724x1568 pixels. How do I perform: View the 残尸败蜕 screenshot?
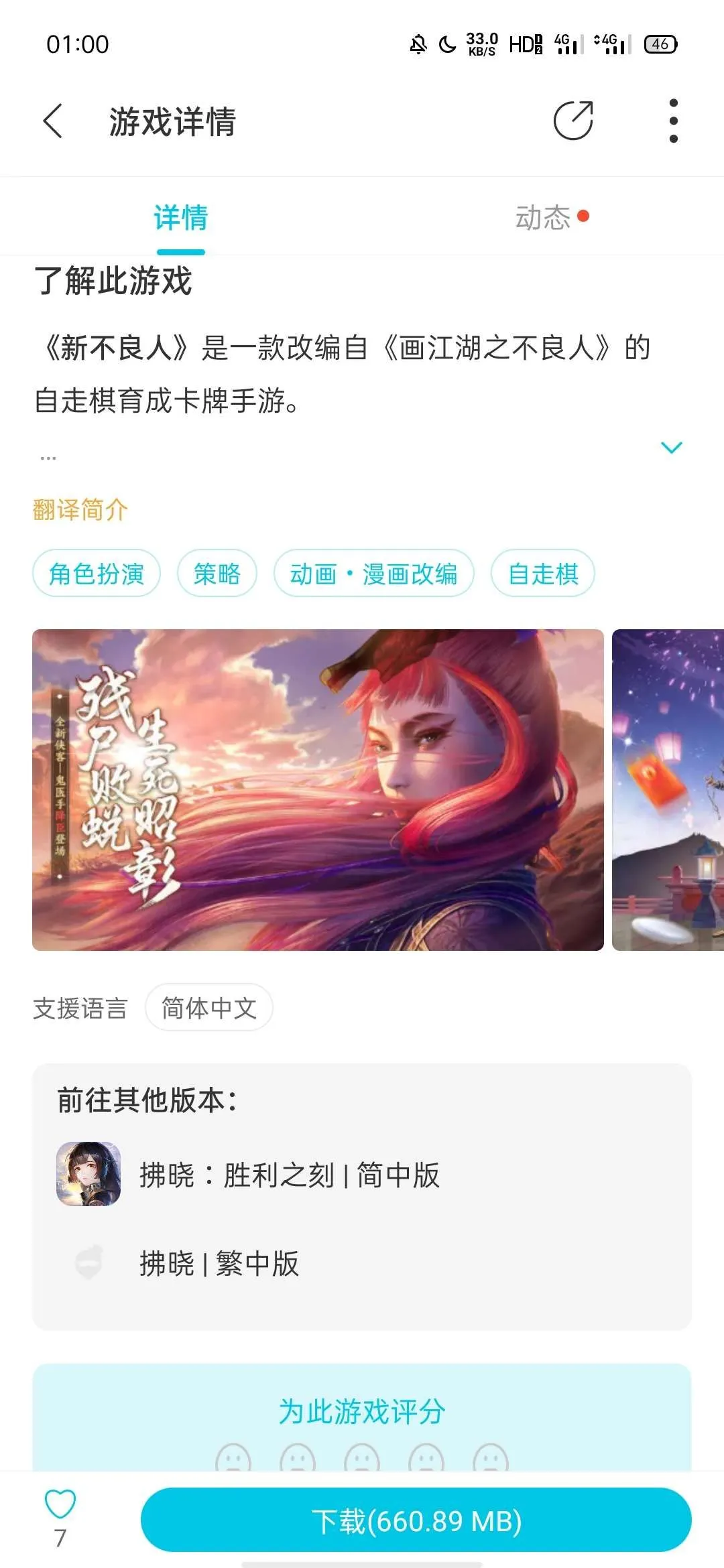point(318,789)
